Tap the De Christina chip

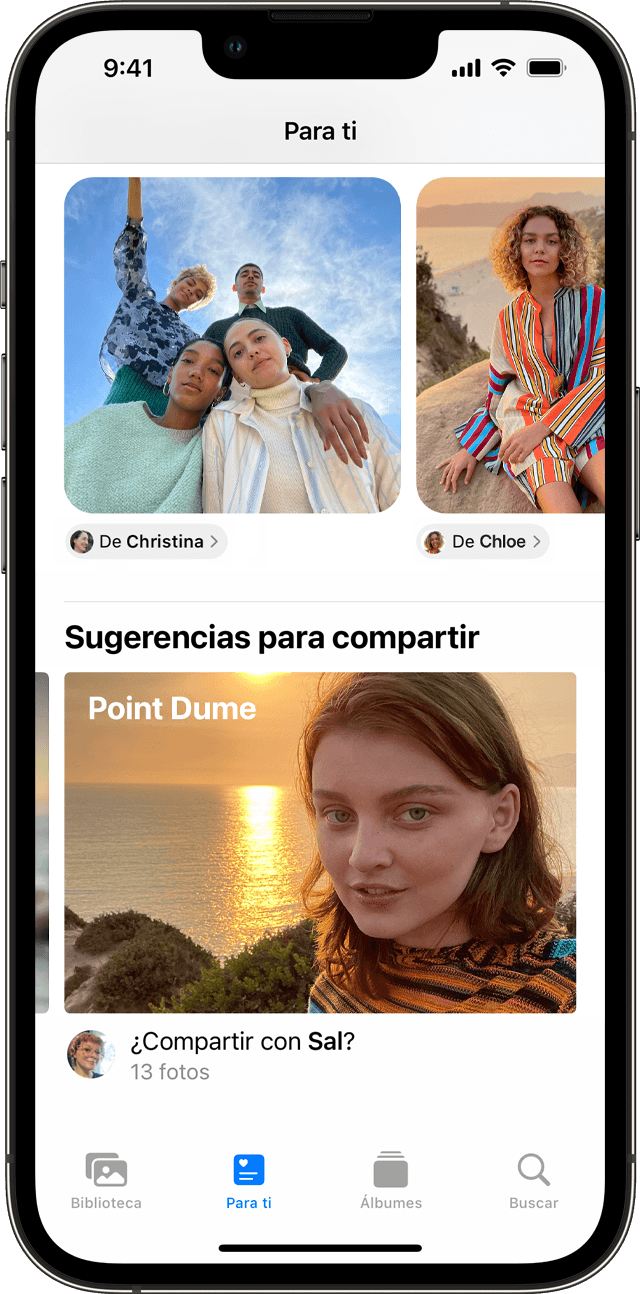148,542
